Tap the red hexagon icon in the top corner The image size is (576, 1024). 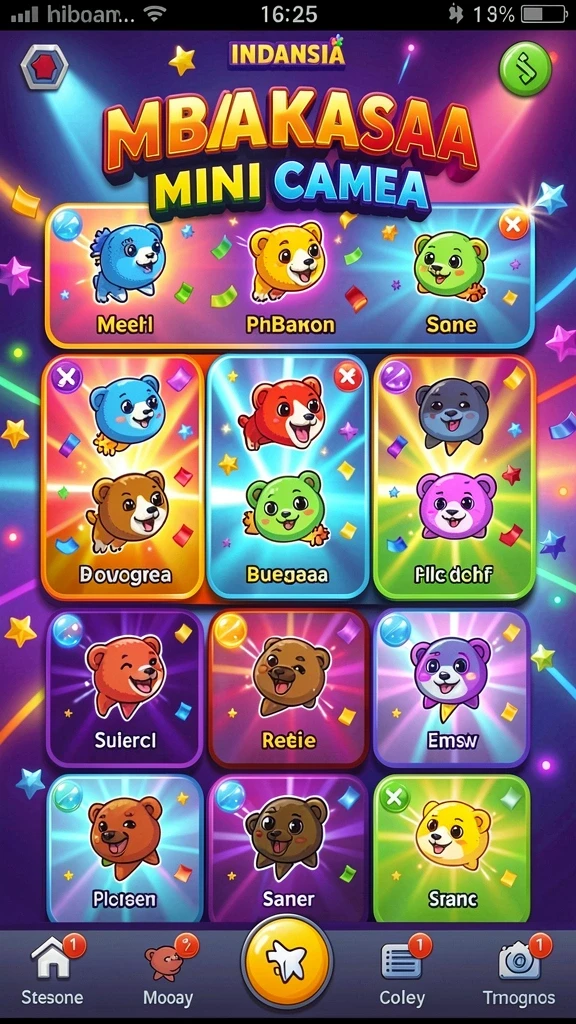(x=44, y=67)
